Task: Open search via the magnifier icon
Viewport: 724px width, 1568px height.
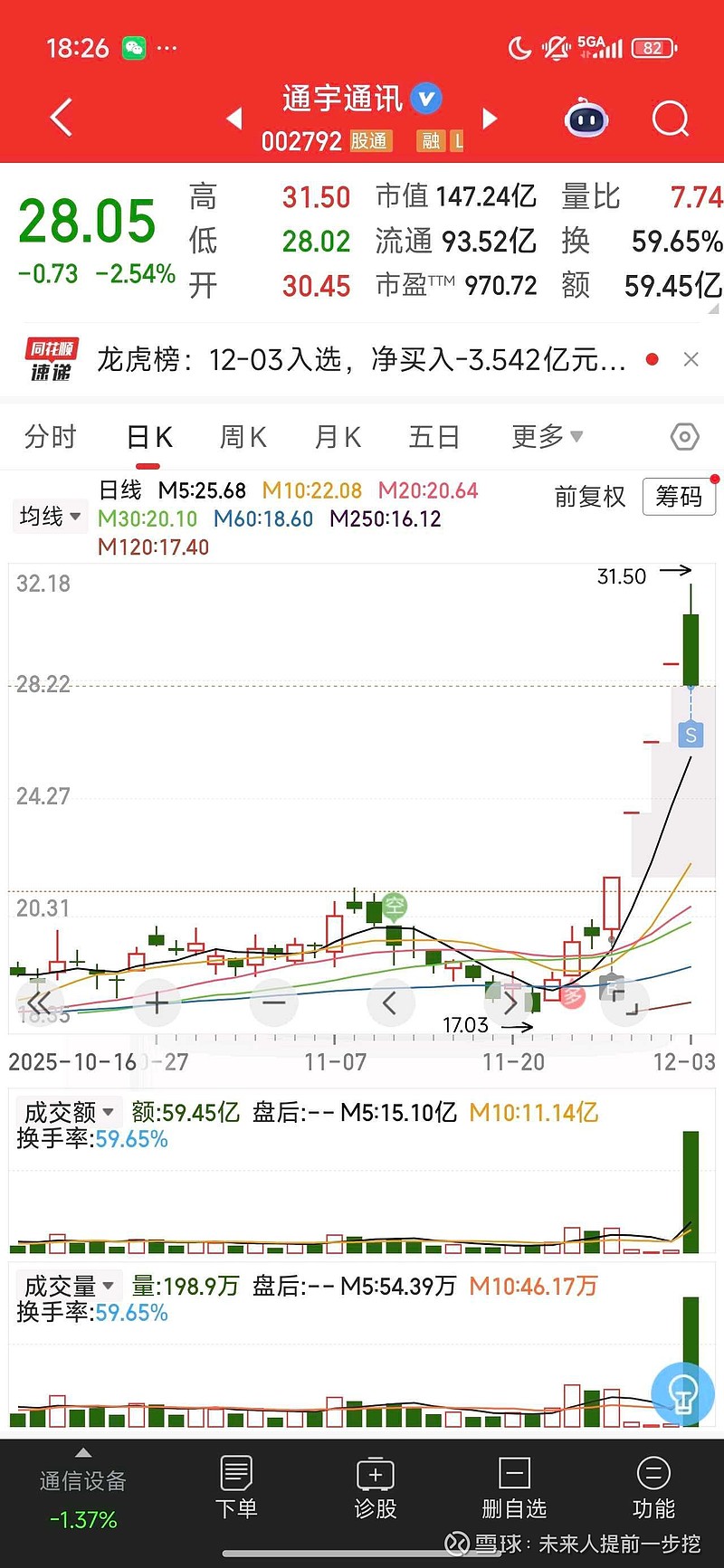Action: (670, 119)
